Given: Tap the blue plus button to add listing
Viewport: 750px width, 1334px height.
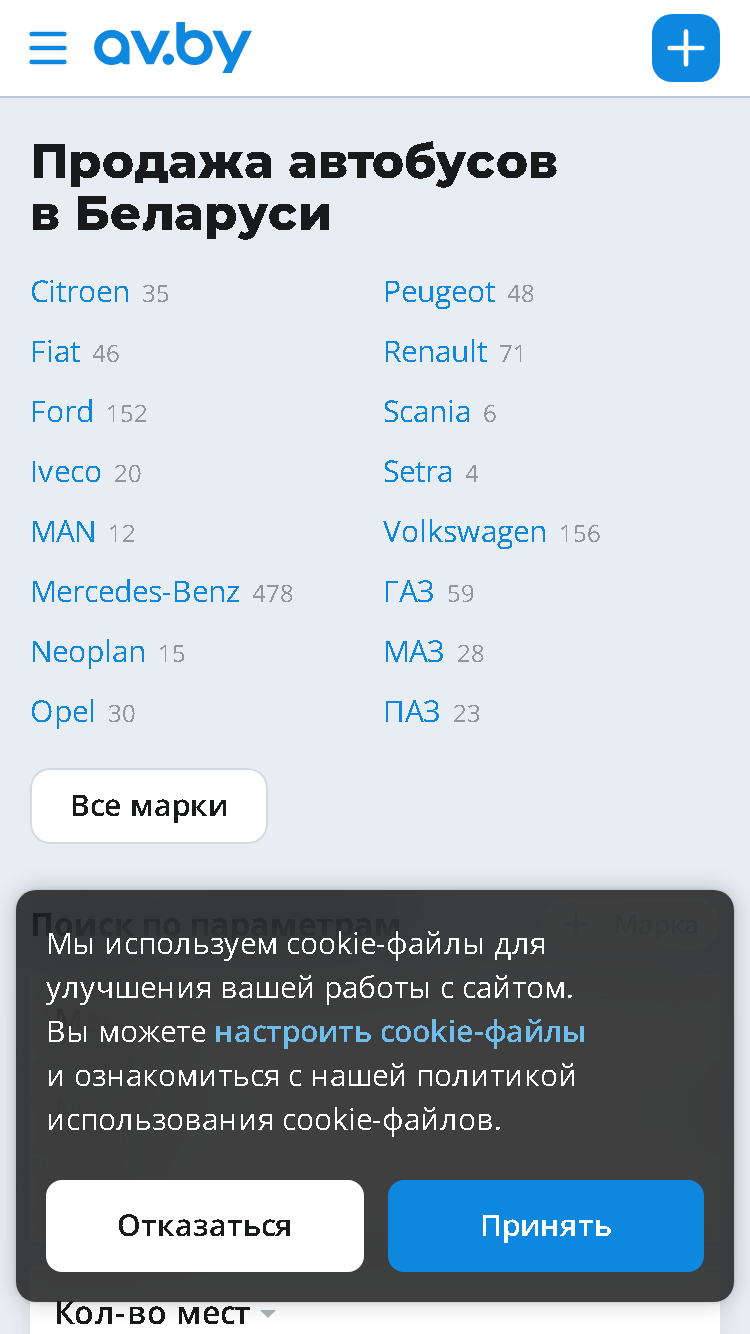Looking at the screenshot, I should pos(686,48).
